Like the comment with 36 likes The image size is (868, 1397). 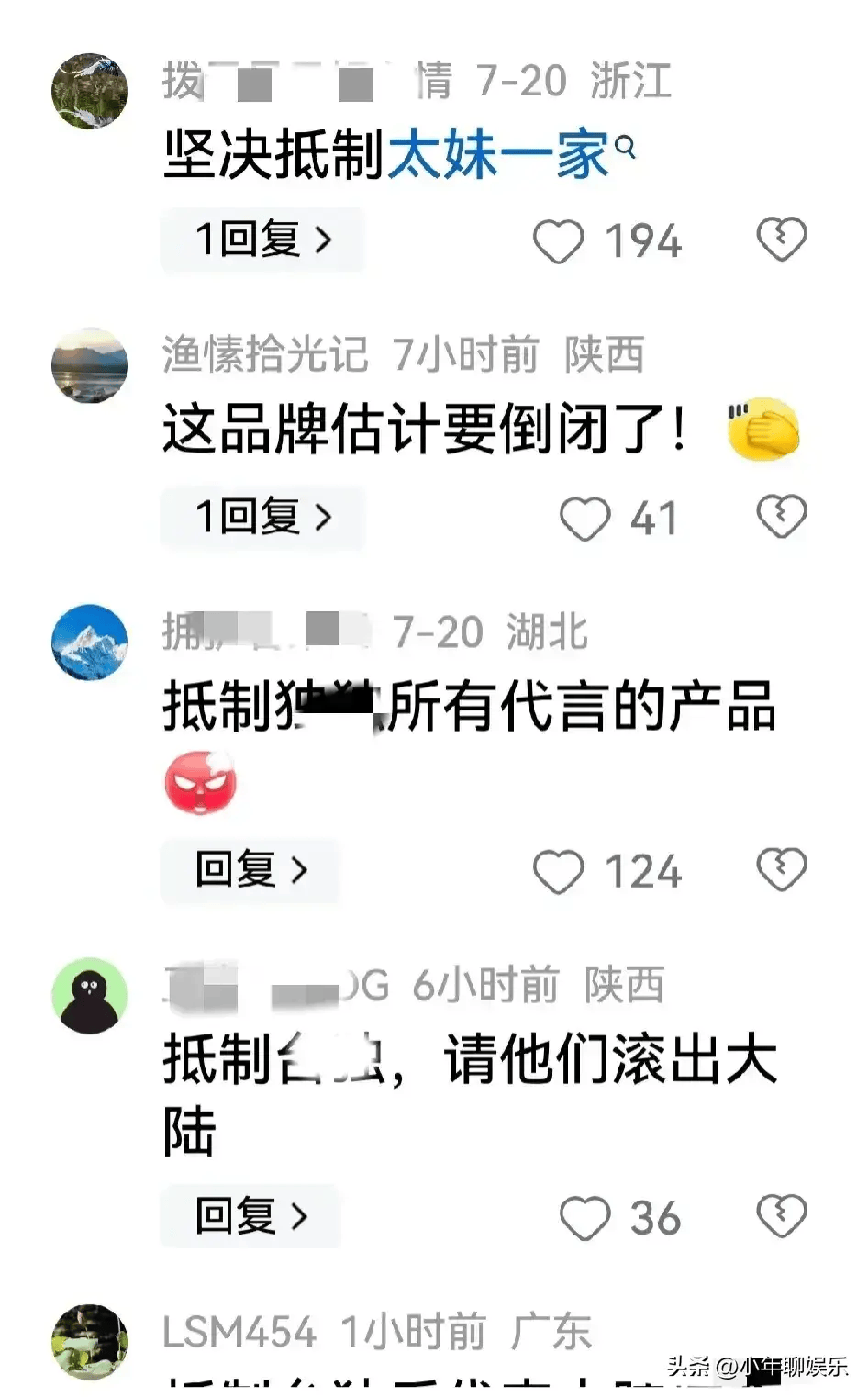[584, 1218]
